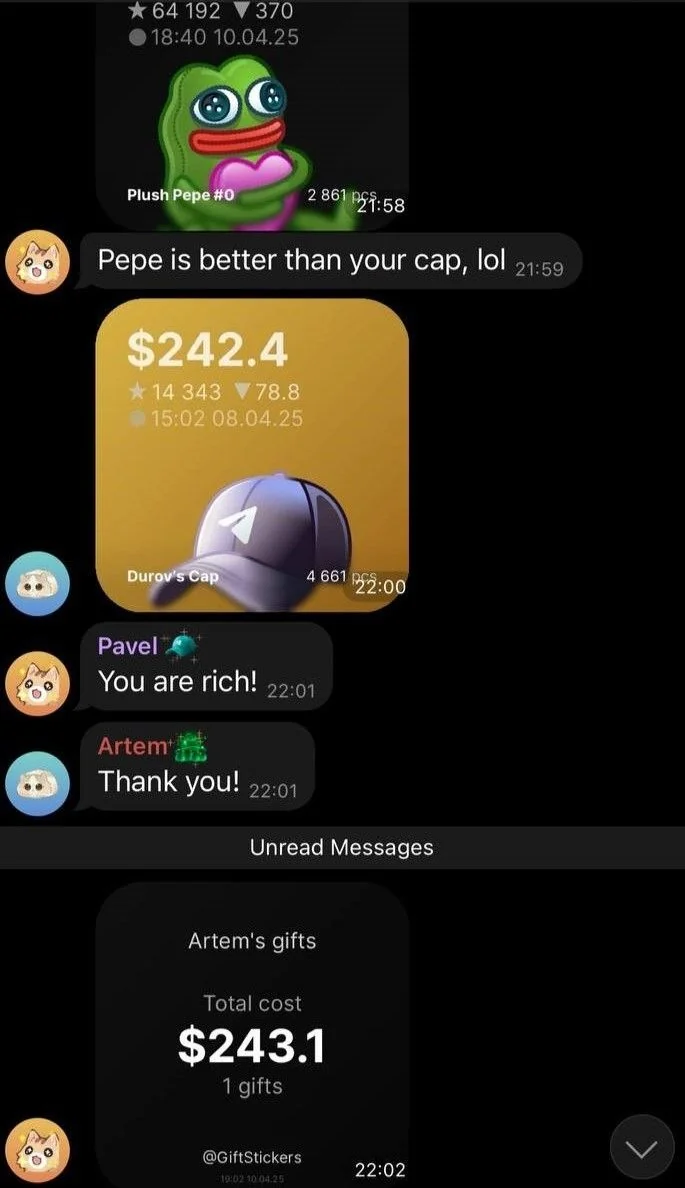Screen dimensions: 685x1188
Task: Open the Durov's Cap gift card
Action: coord(252,455)
